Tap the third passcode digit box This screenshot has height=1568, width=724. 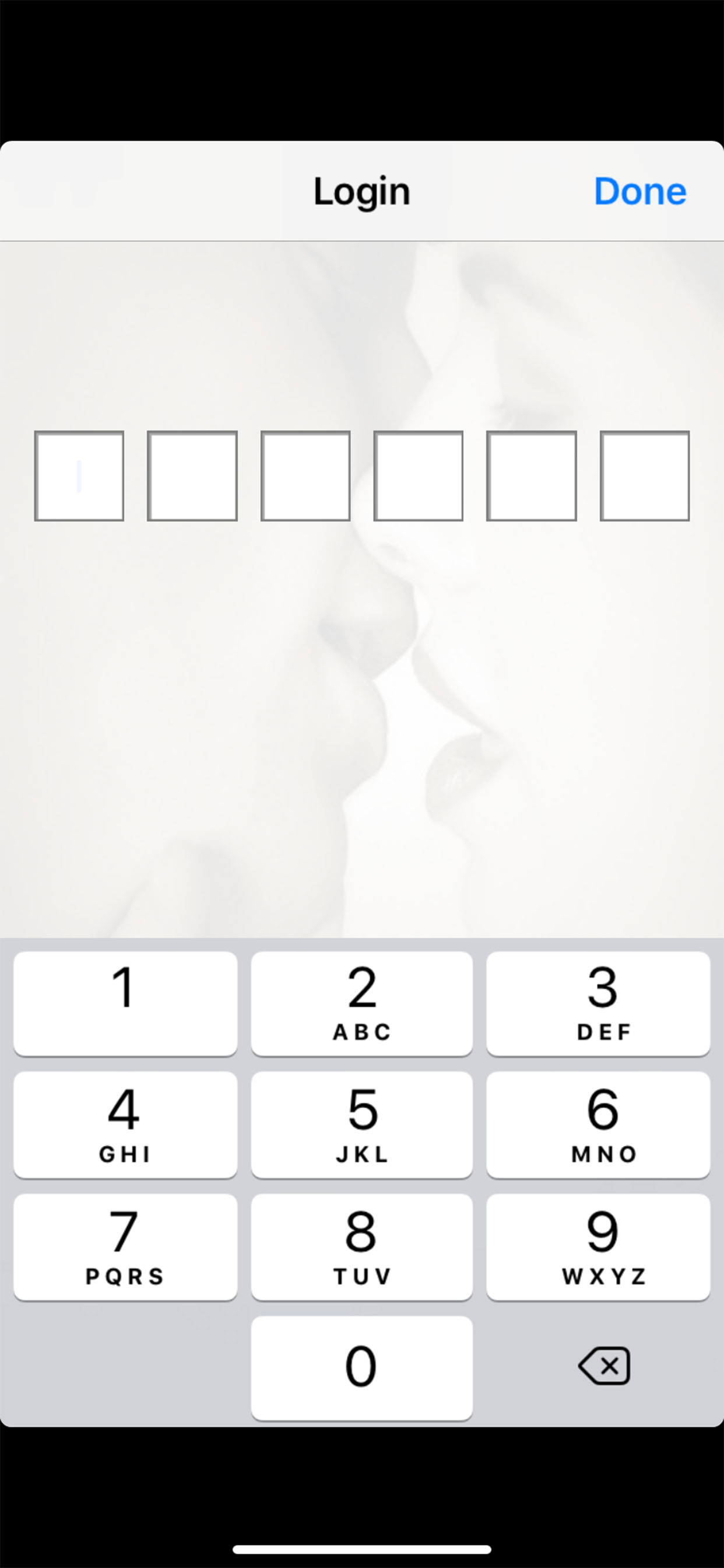click(305, 476)
